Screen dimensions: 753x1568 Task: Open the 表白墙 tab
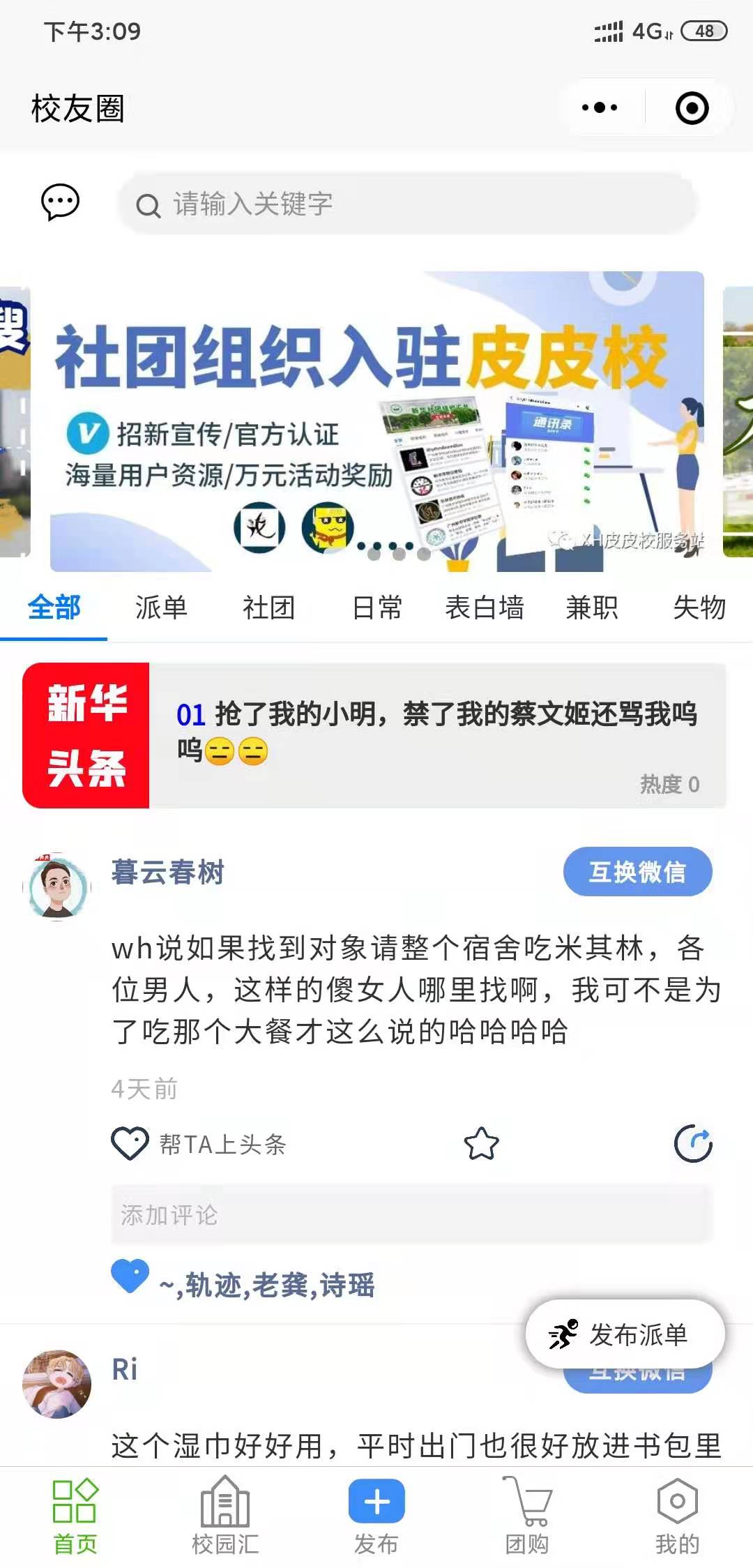pyautogui.click(x=484, y=608)
